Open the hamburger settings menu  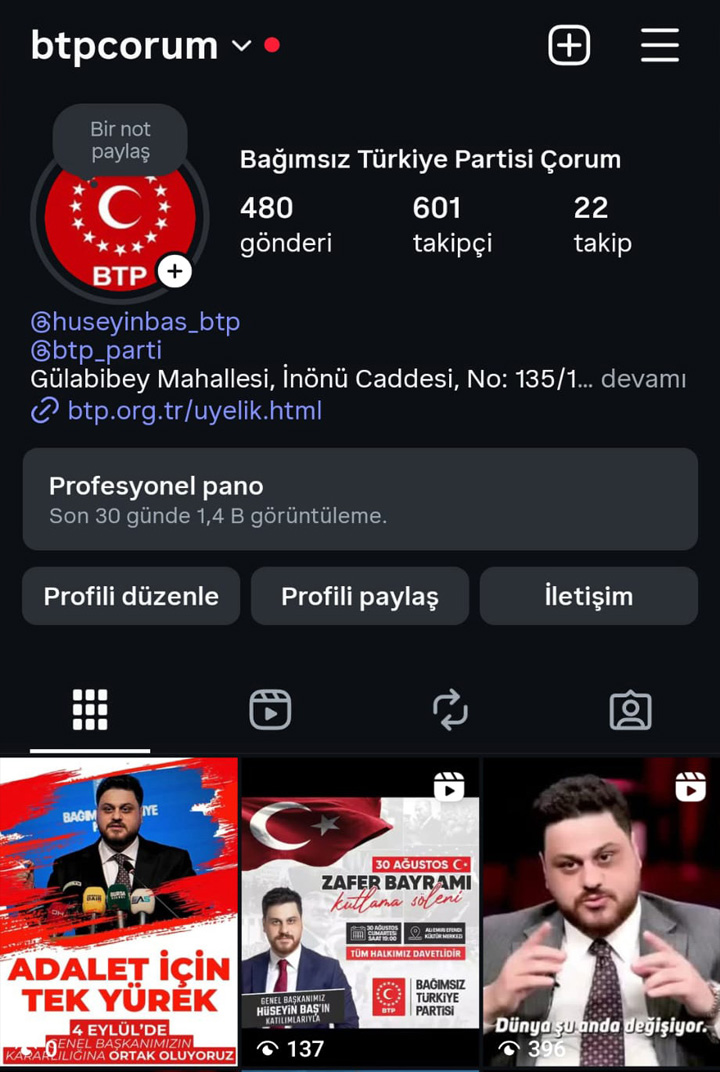[659, 46]
